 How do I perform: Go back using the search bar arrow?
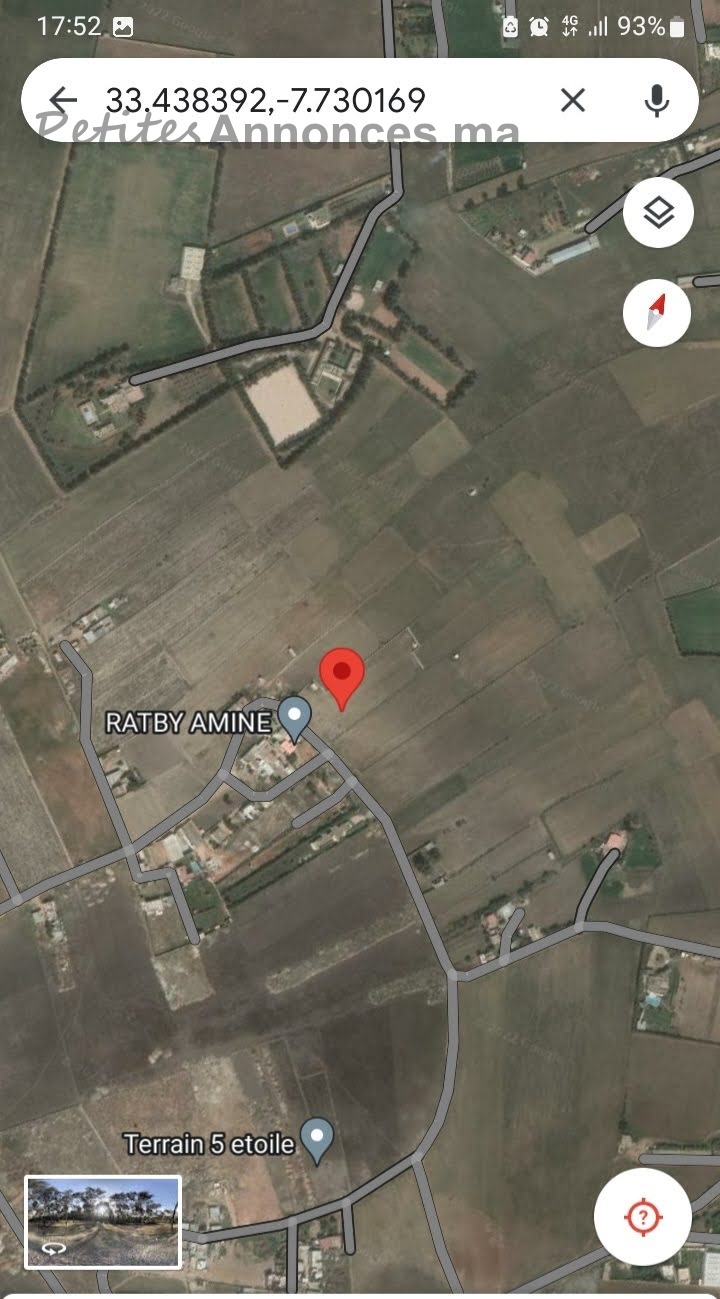pos(63,99)
